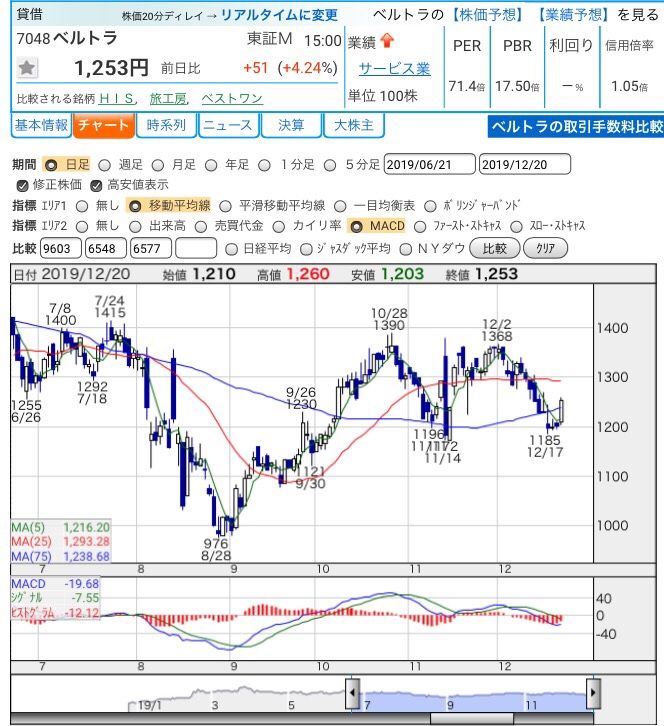
Task: Open the サービス業 sector link
Action: (x=394, y=69)
